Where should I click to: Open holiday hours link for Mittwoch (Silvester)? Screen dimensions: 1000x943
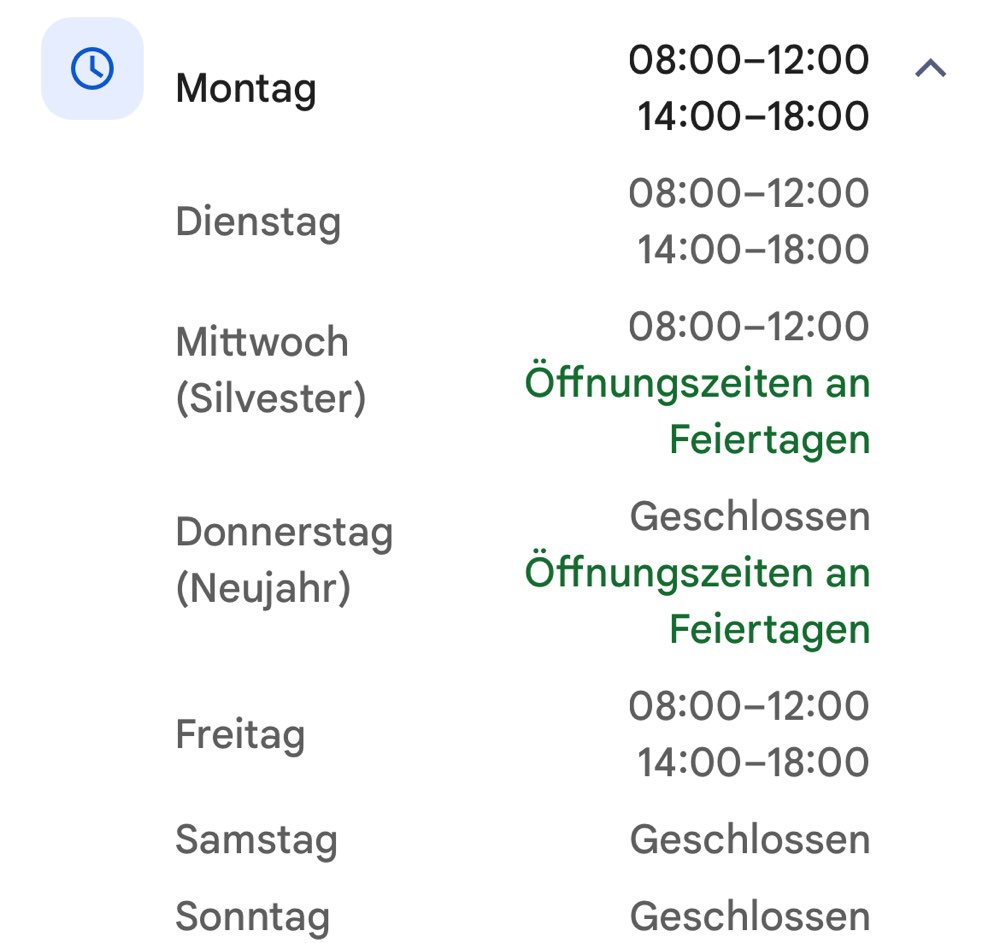click(x=697, y=411)
